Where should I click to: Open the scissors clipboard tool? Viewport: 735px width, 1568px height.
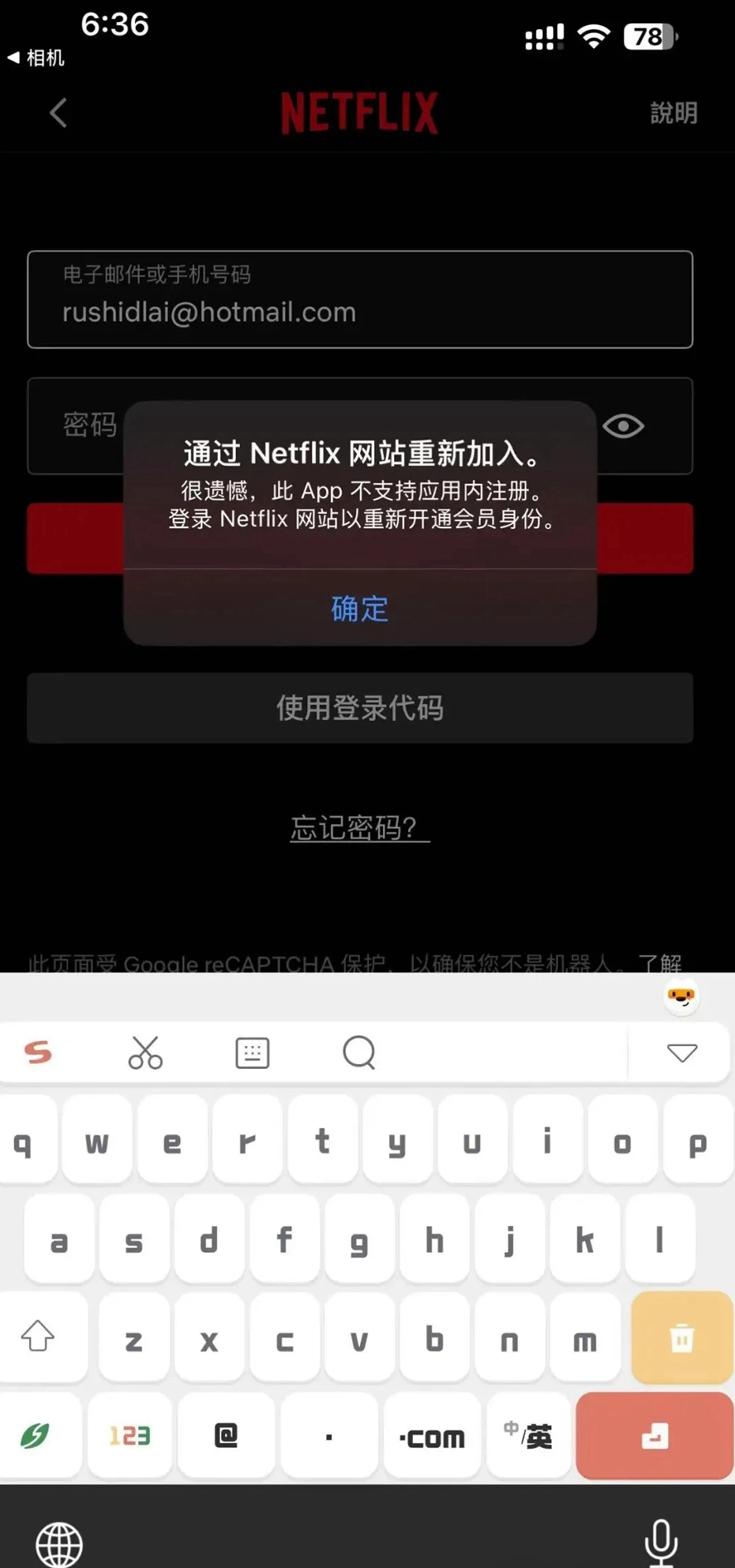pyautogui.click(x=146, y=1053)
